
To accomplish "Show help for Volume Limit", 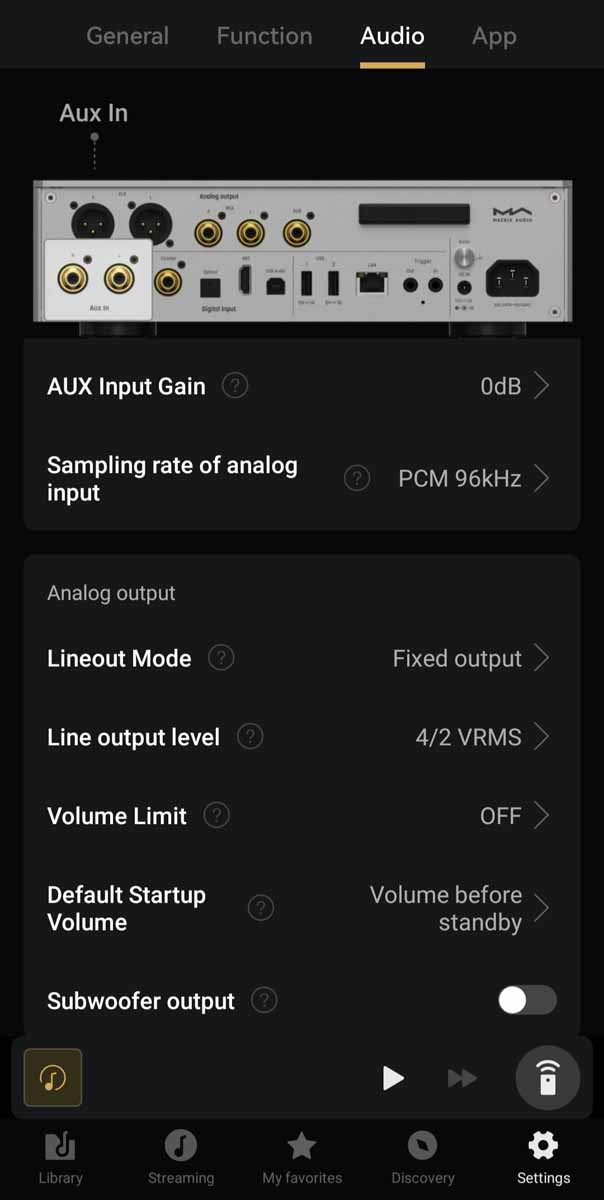I will [x=217, y=816].
